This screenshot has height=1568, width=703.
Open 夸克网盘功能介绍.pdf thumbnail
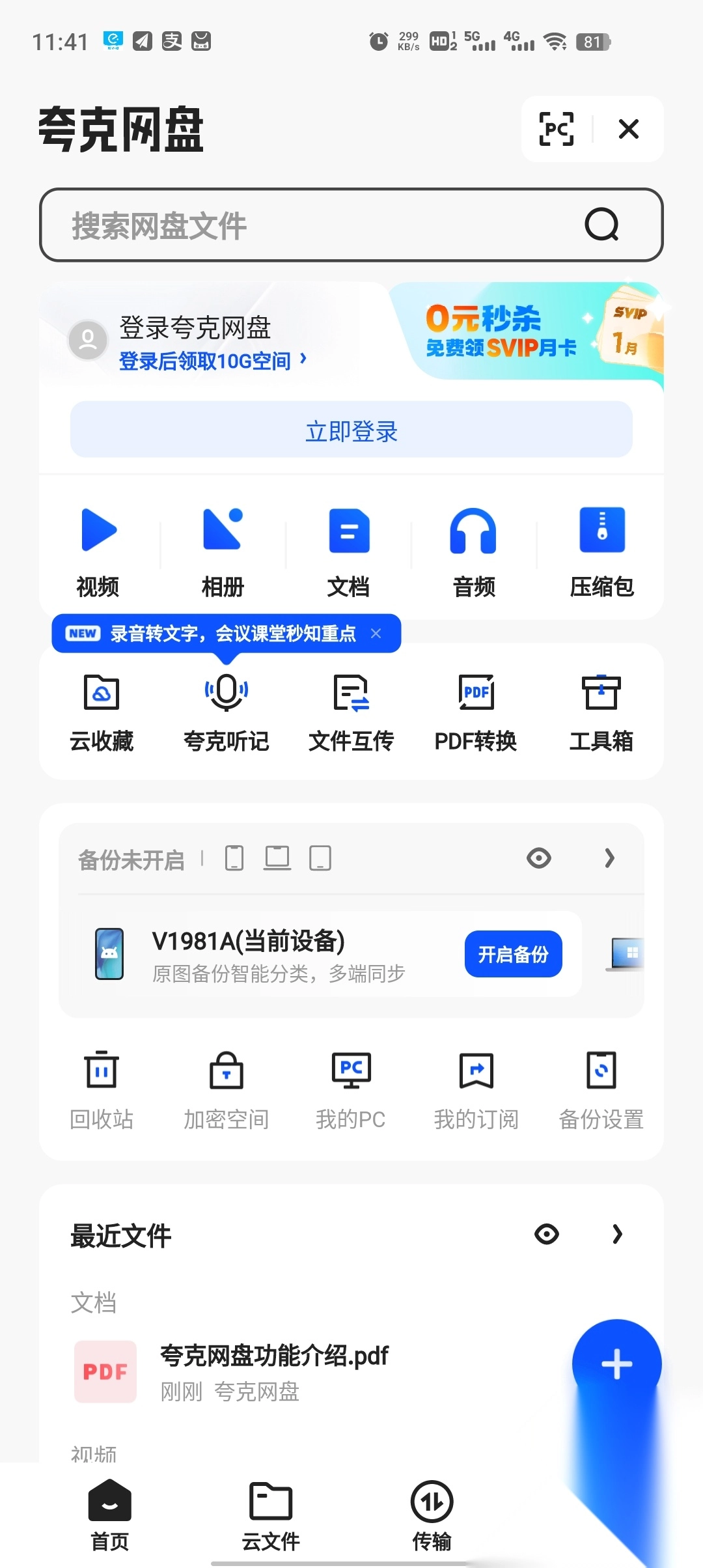point(105,1372)
